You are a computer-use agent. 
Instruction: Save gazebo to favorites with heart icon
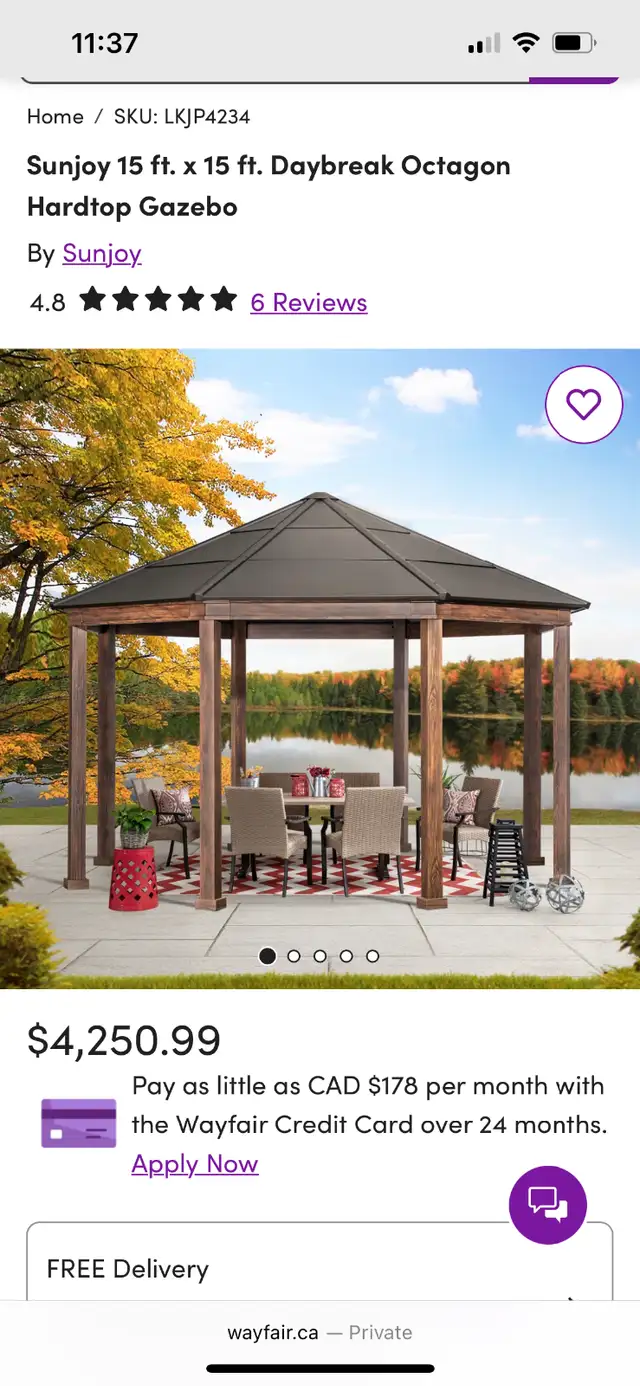tap(584, 404)
